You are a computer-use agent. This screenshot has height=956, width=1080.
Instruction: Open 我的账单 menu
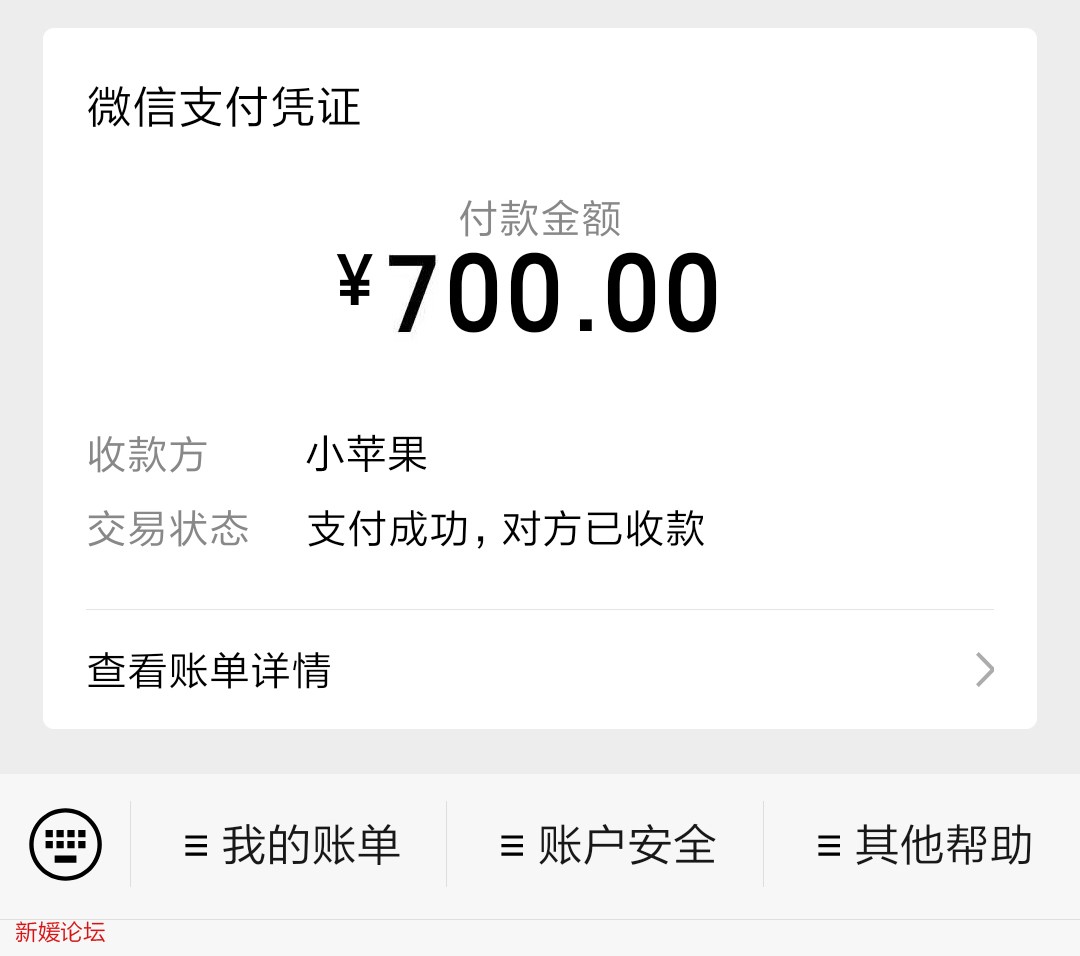pyautogui.click(x=290, y=845)
